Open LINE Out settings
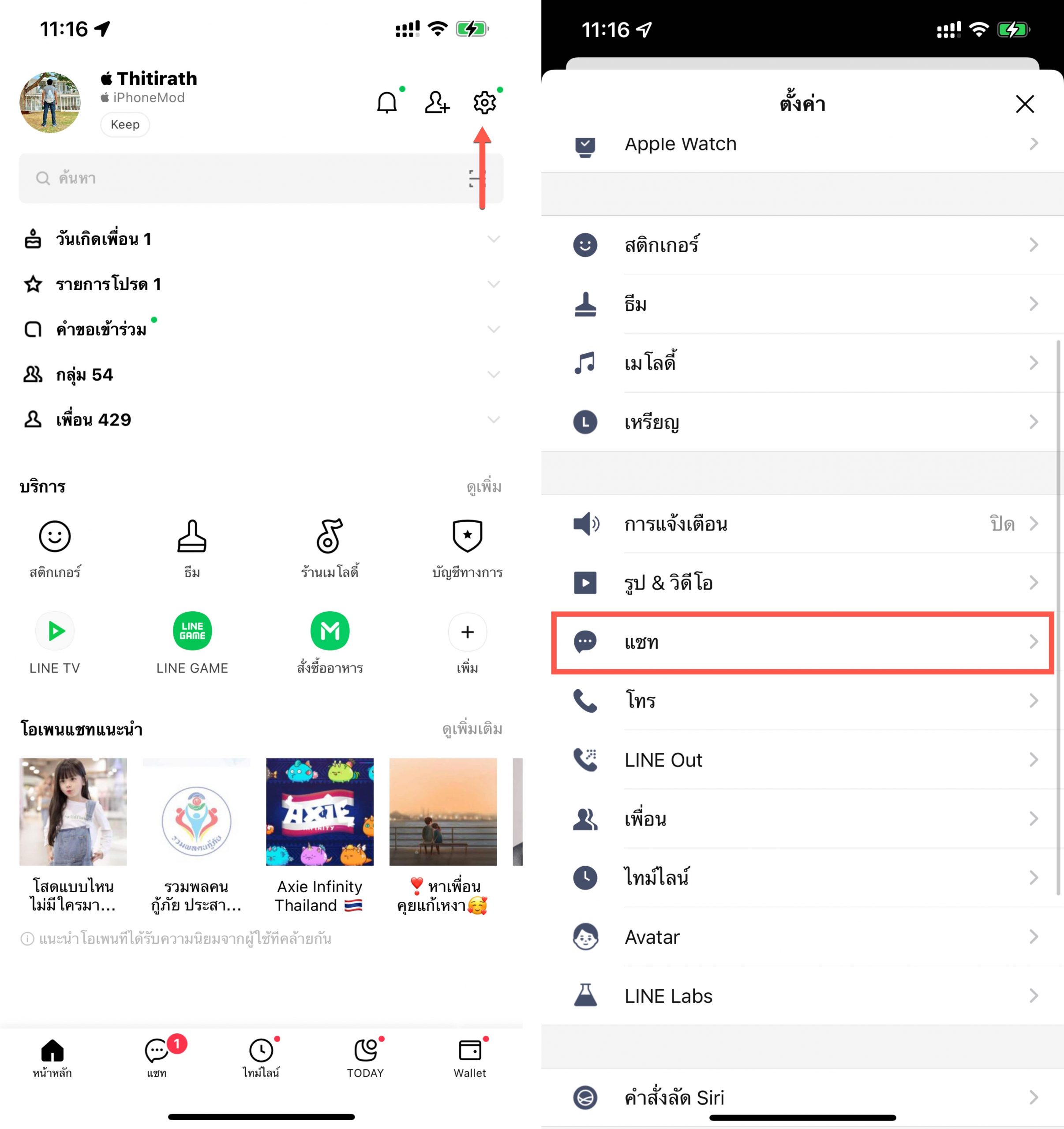 click(802, 760)
